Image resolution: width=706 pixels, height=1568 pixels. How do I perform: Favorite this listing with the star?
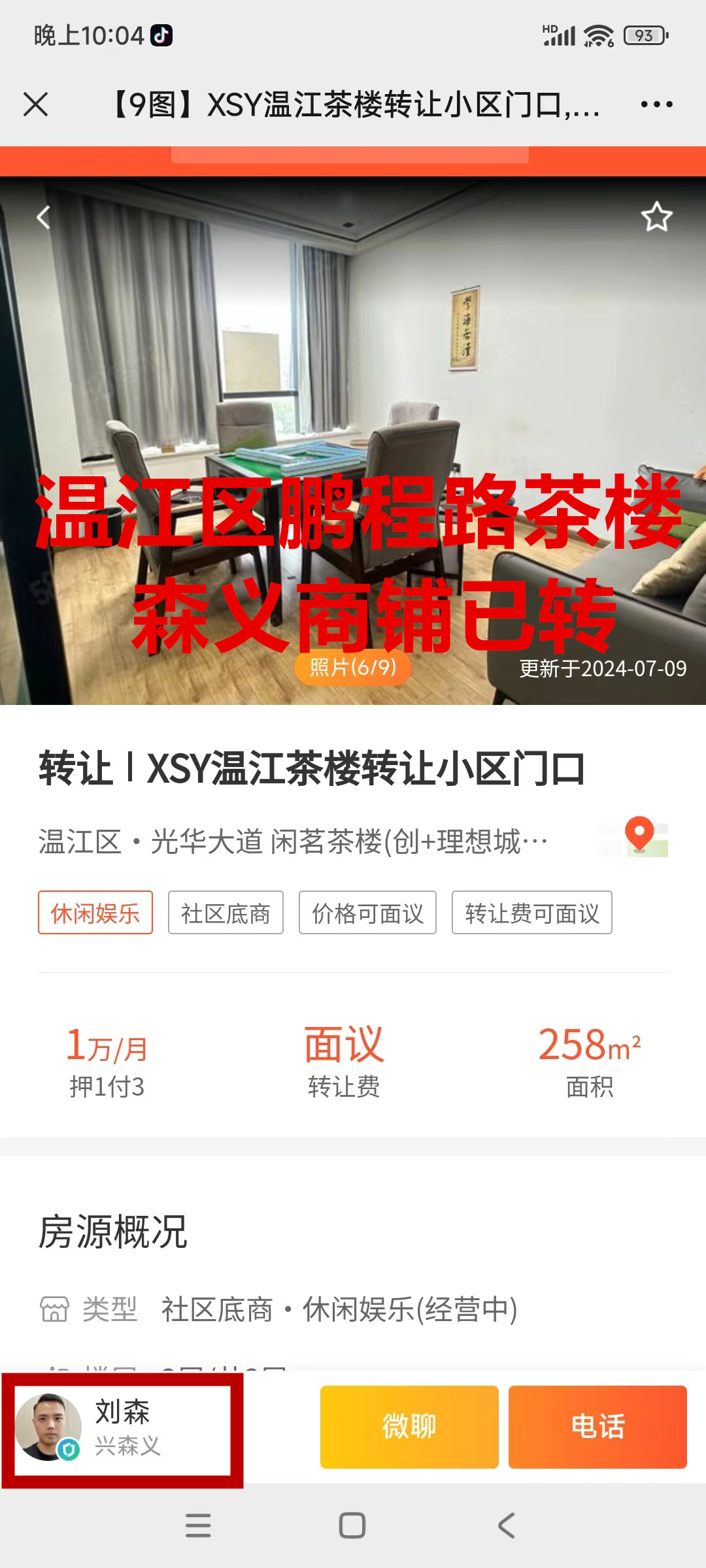click(x=656, y=218)
